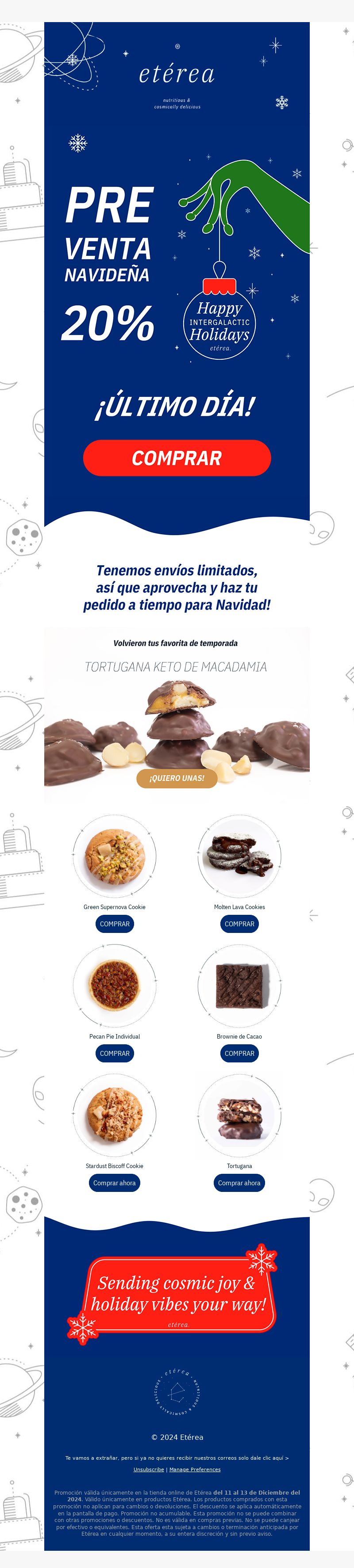View the Brownie de Cacao picture

(x=239, y=985)
